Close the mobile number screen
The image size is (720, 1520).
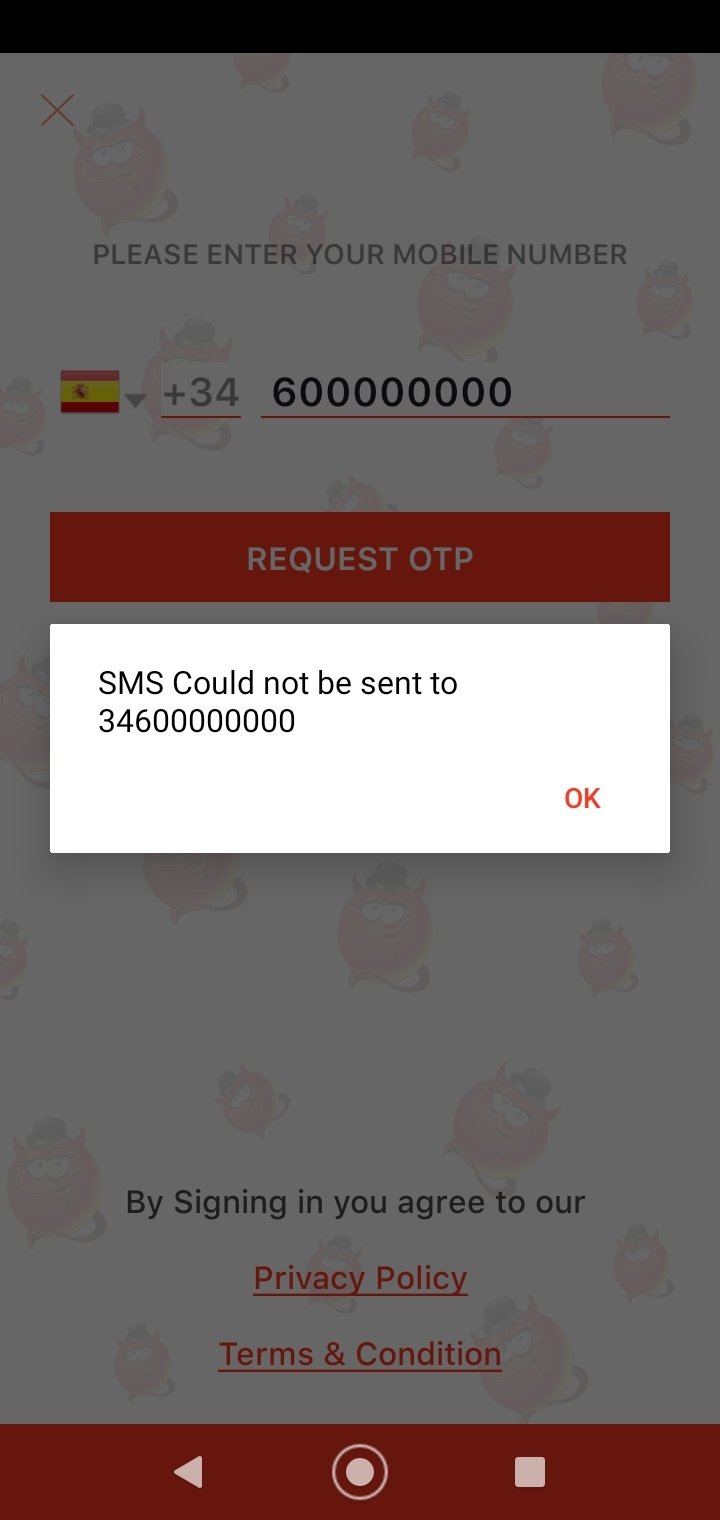coord(57,110)
